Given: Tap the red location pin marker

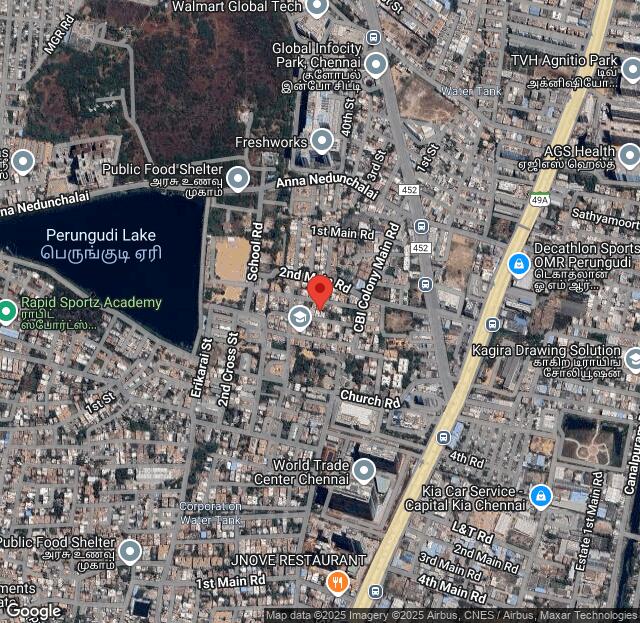Looking at the screenshot, I should pyautogui.click(x=319, y=292).
